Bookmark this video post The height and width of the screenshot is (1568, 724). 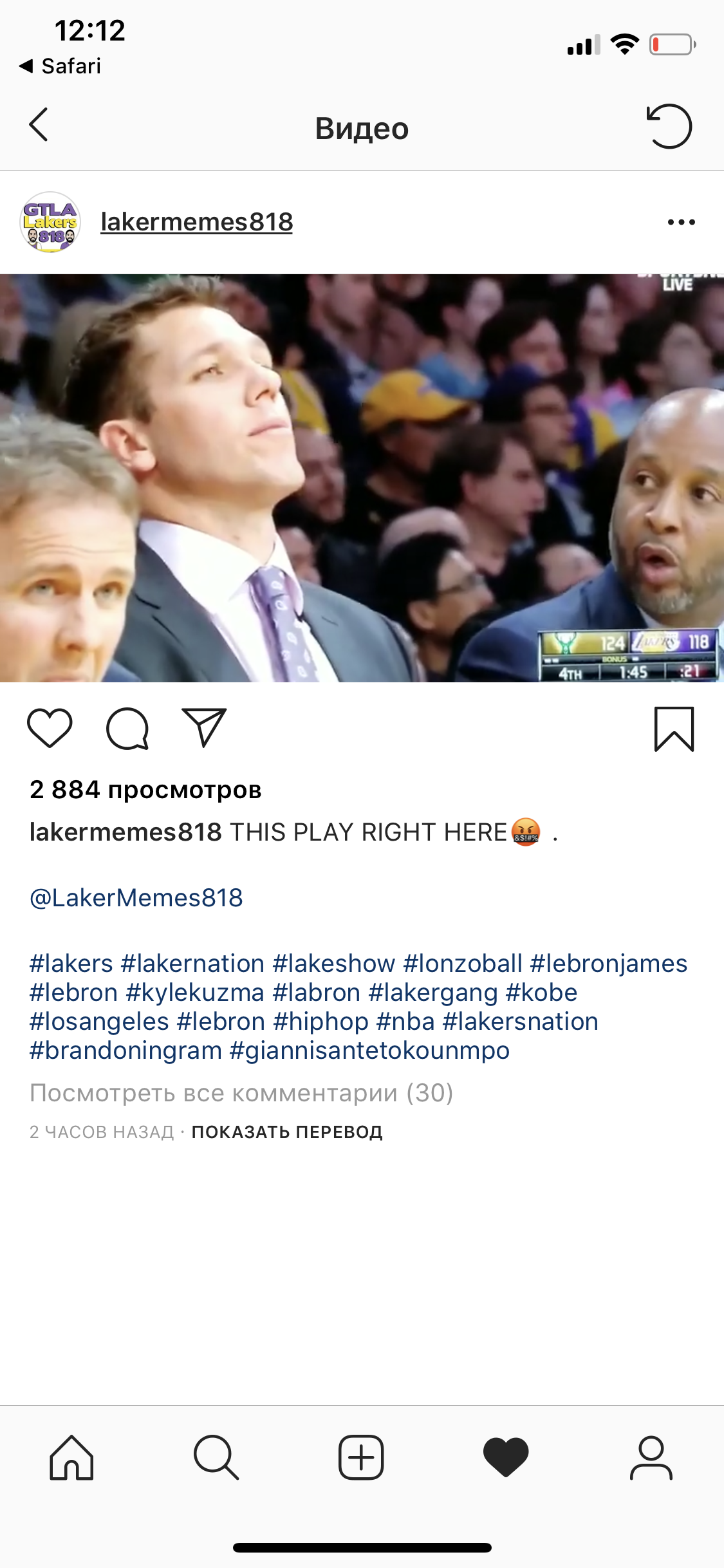tap(674, 729)
